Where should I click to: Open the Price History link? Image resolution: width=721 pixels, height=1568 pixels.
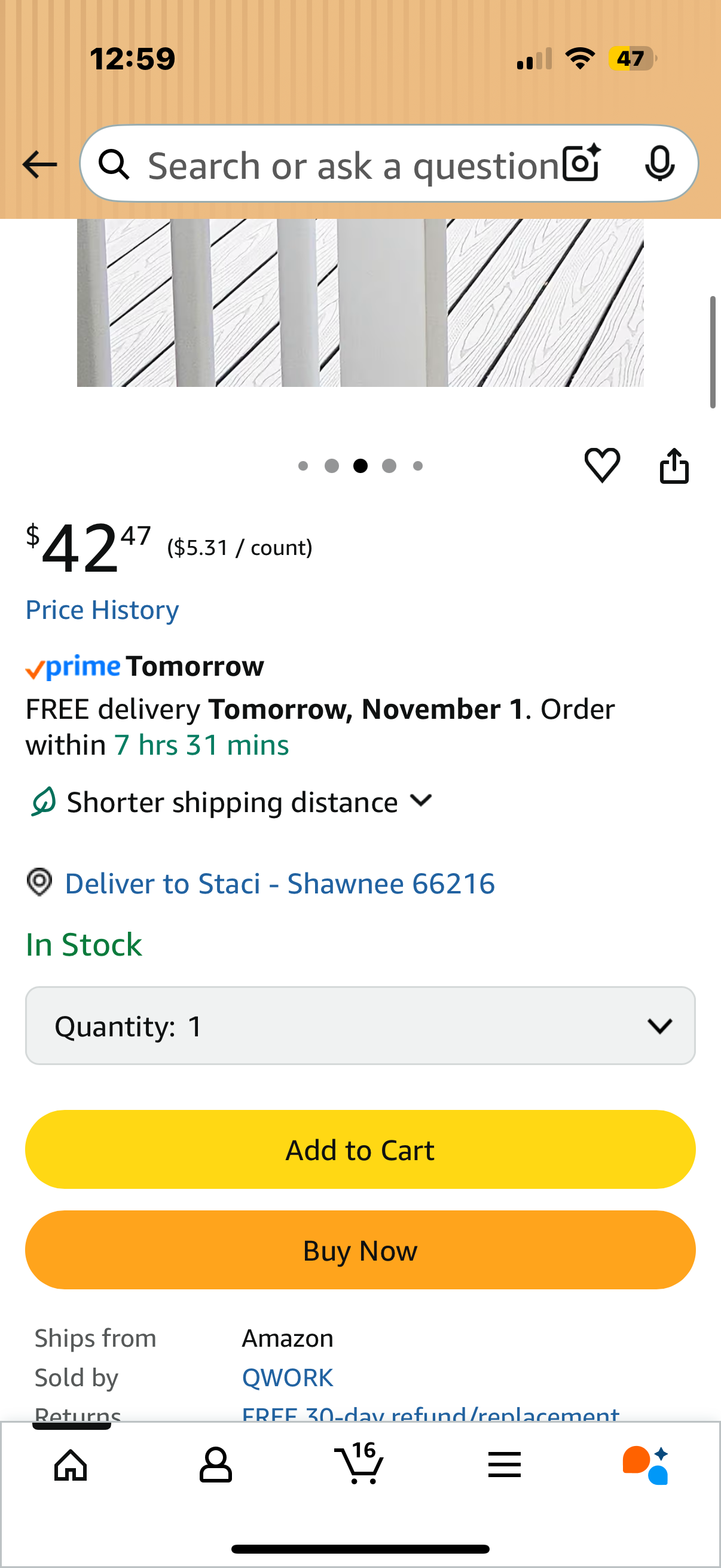[x=102, y=610]
